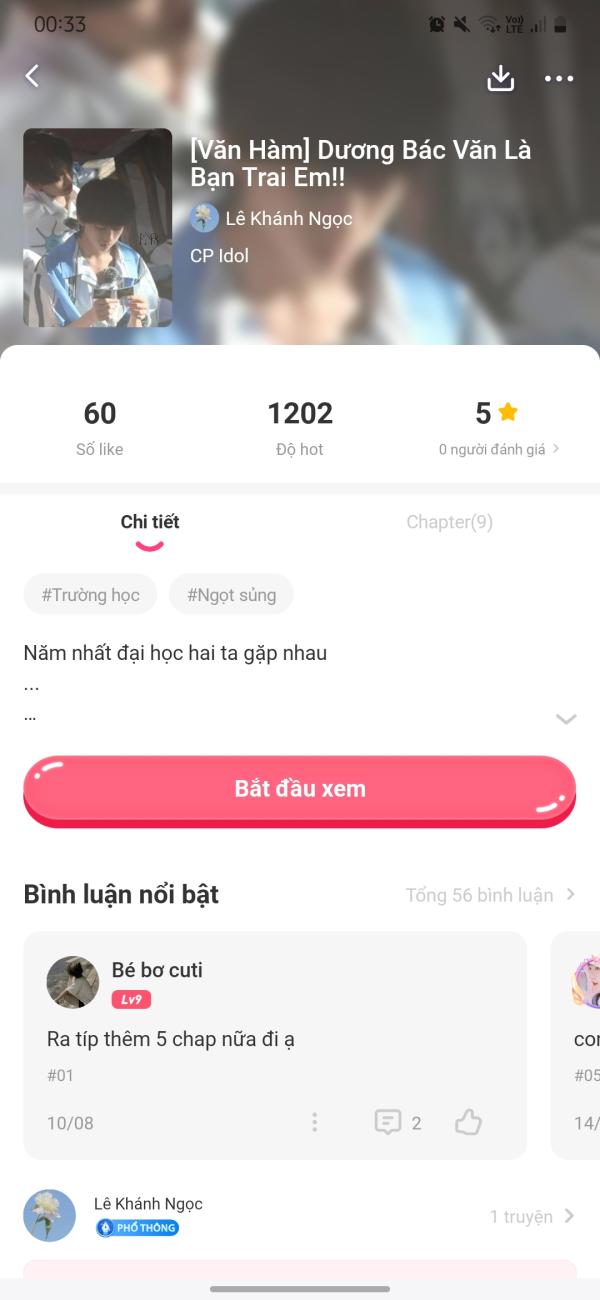This screenshot has height=1300, width=600.
Task: Tap the #Trường học tag
Action: pos(90,594)
